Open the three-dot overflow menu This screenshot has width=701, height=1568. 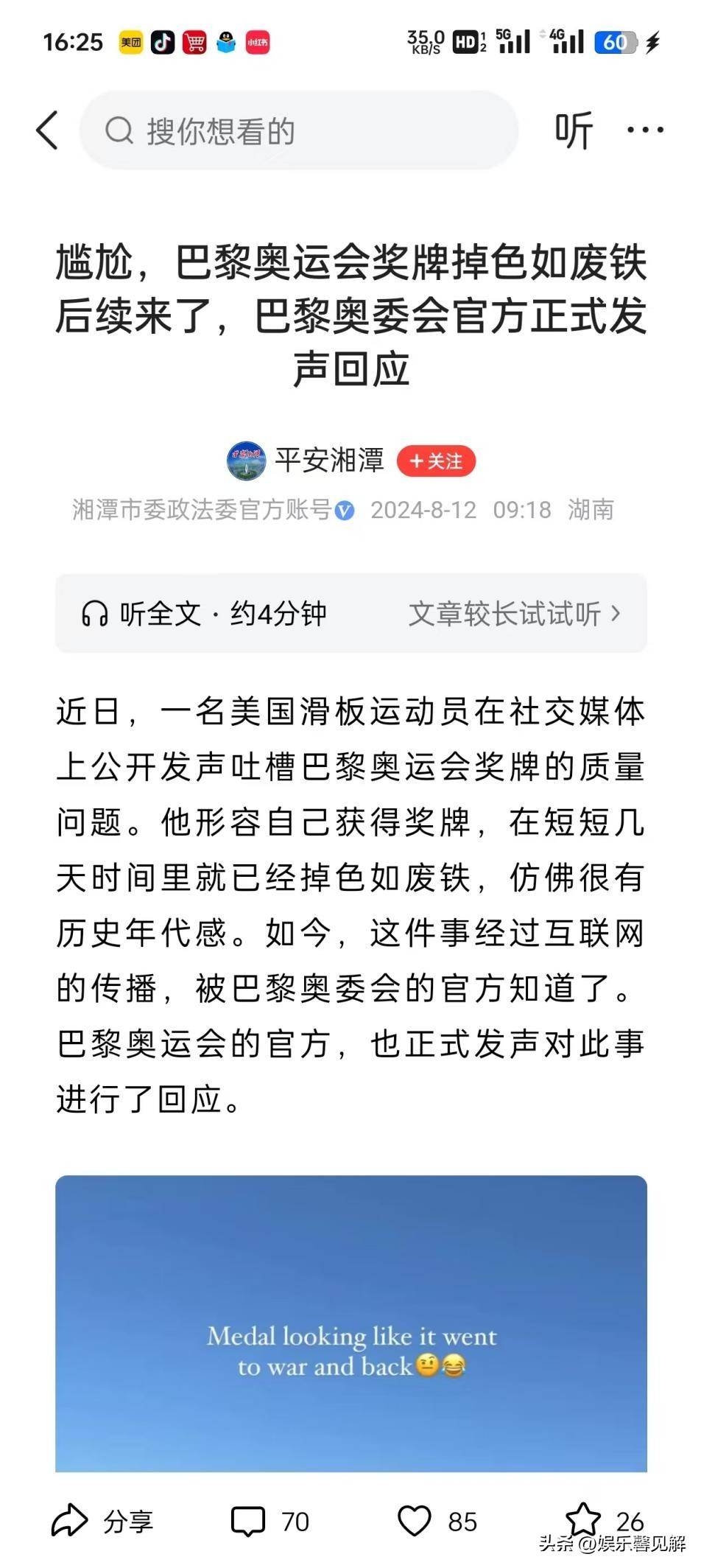[x=645, y=130]
